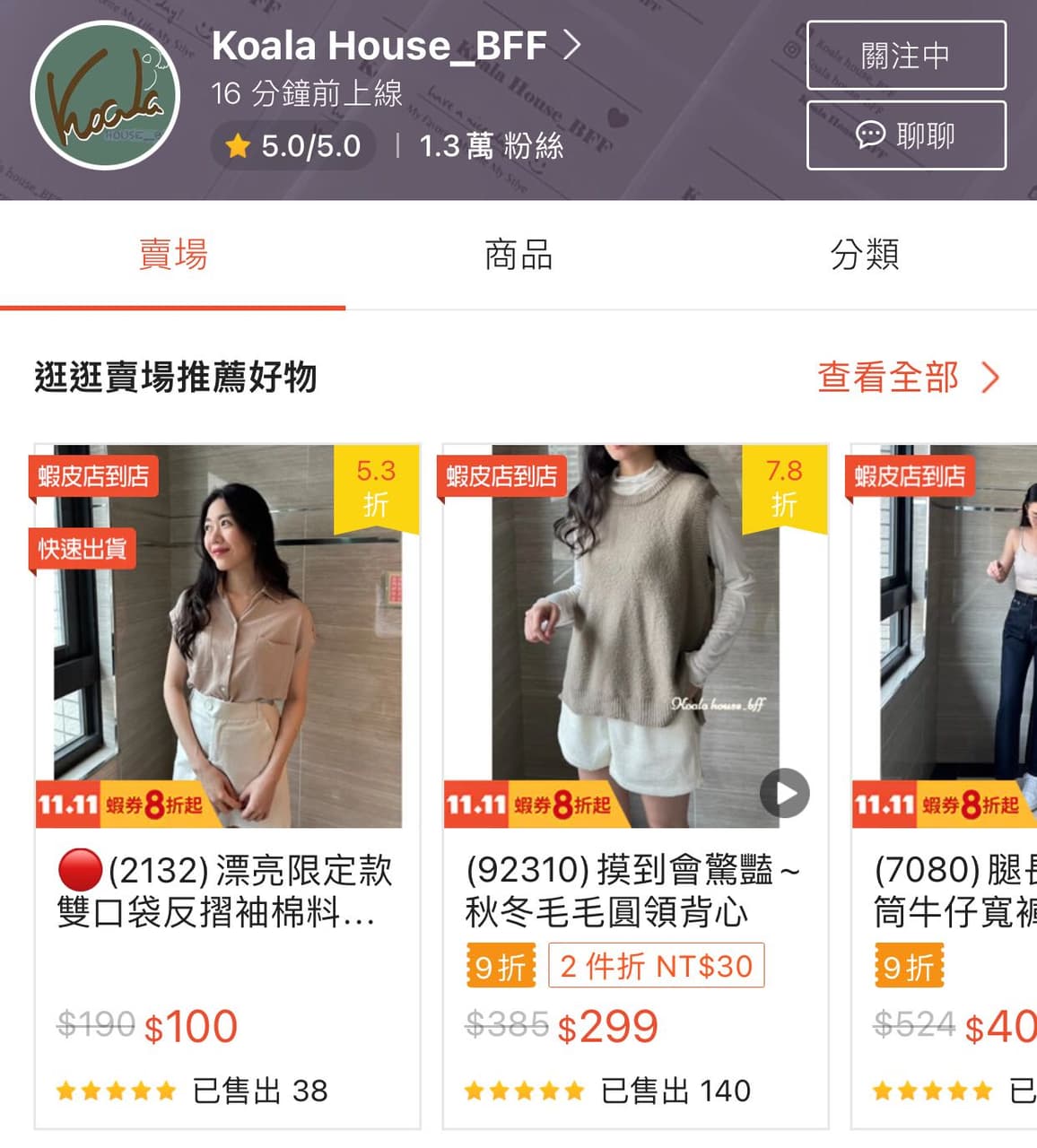
Task: Start a chat via 聊聊
Action: (x=906, y=135)
